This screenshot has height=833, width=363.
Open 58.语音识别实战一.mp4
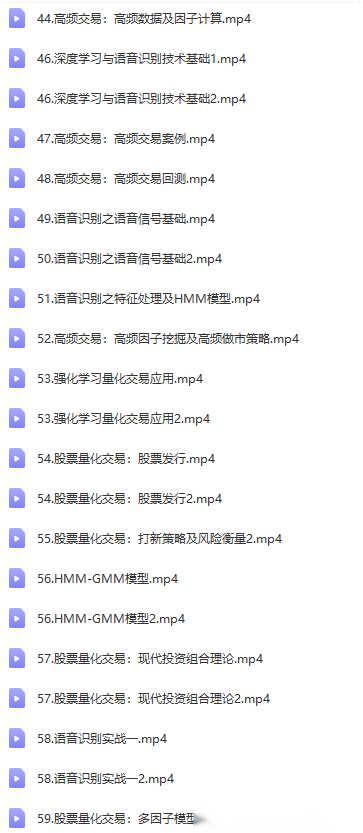point(102,739)
